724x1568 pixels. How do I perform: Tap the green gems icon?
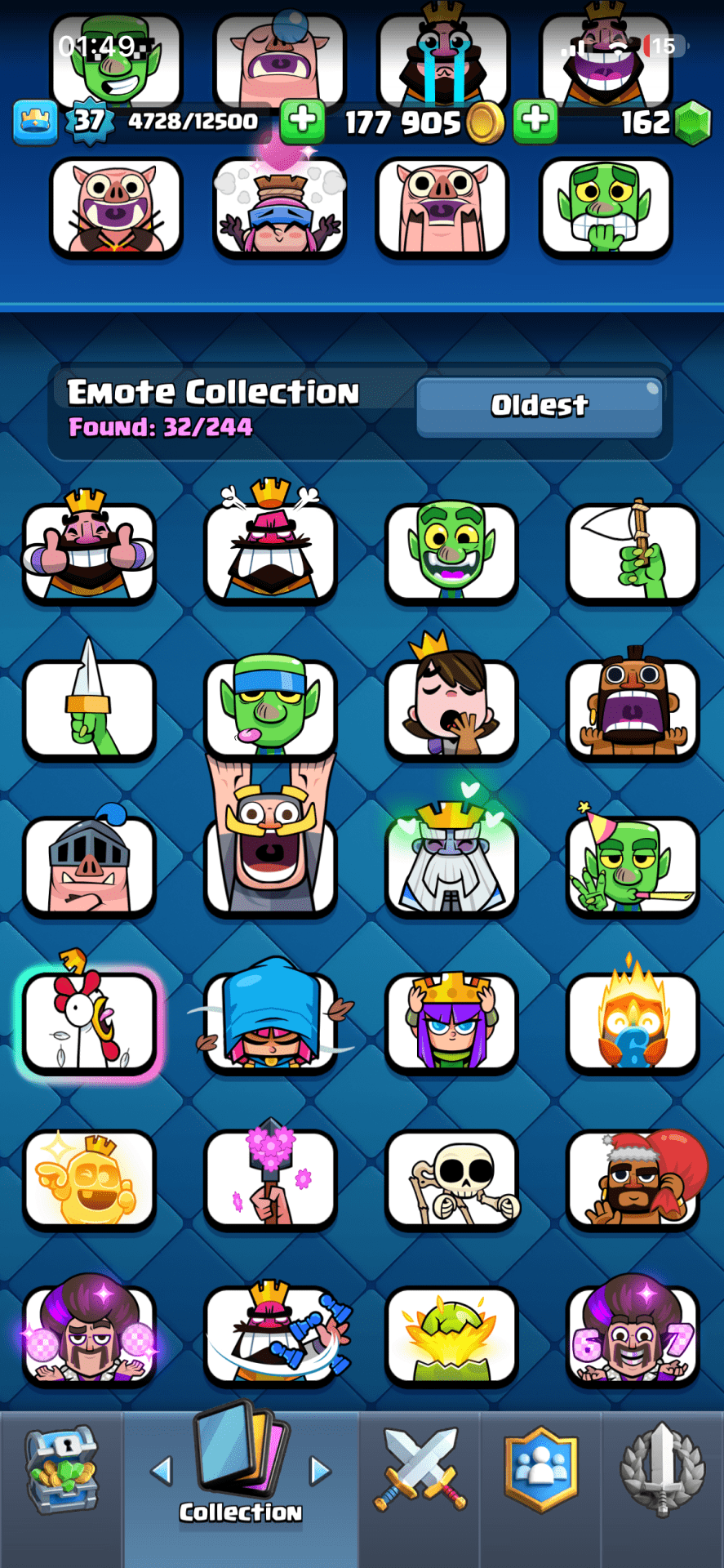(x=694, y=122)
